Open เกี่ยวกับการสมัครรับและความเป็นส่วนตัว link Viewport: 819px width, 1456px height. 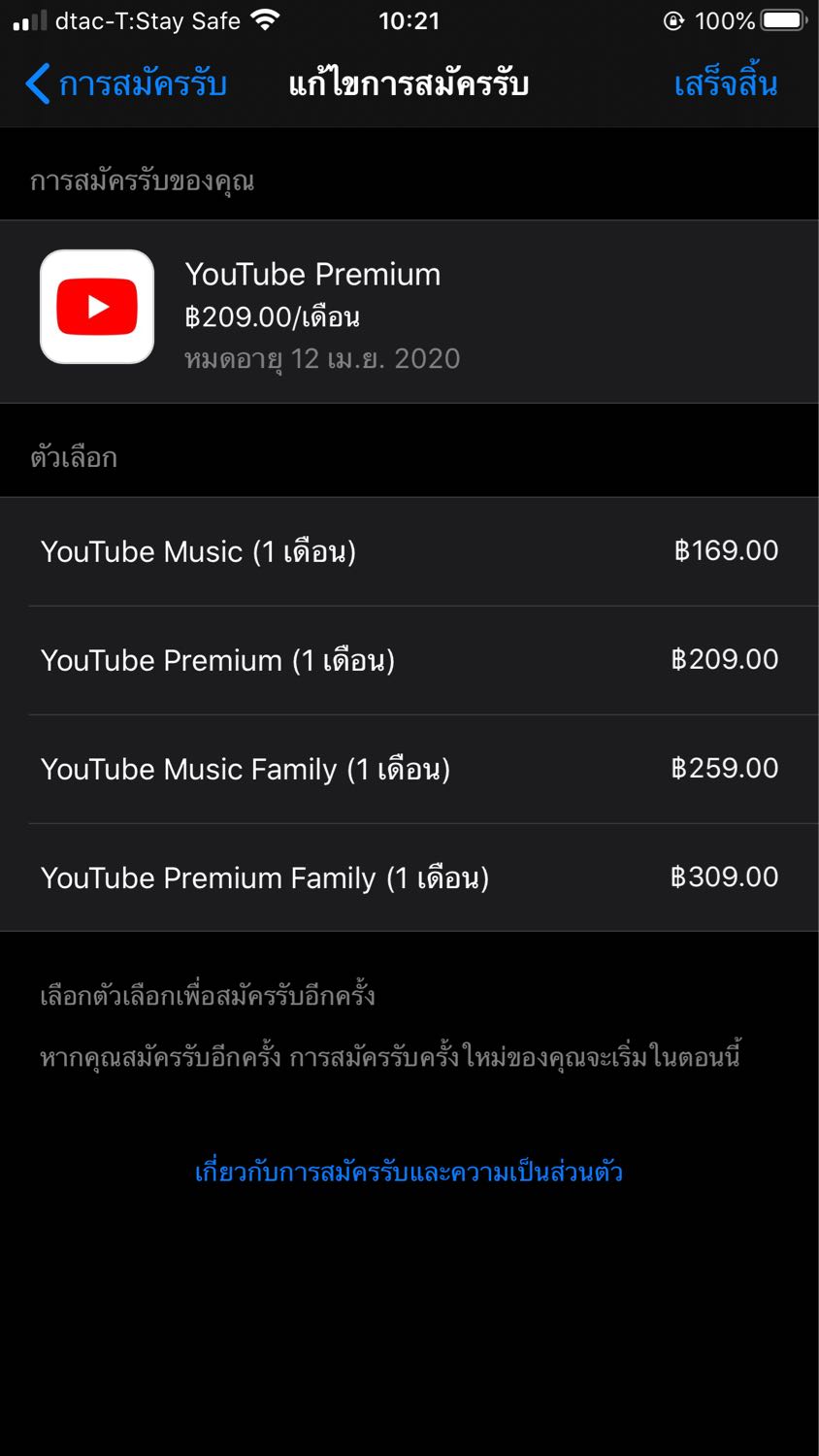point(409,1172)
